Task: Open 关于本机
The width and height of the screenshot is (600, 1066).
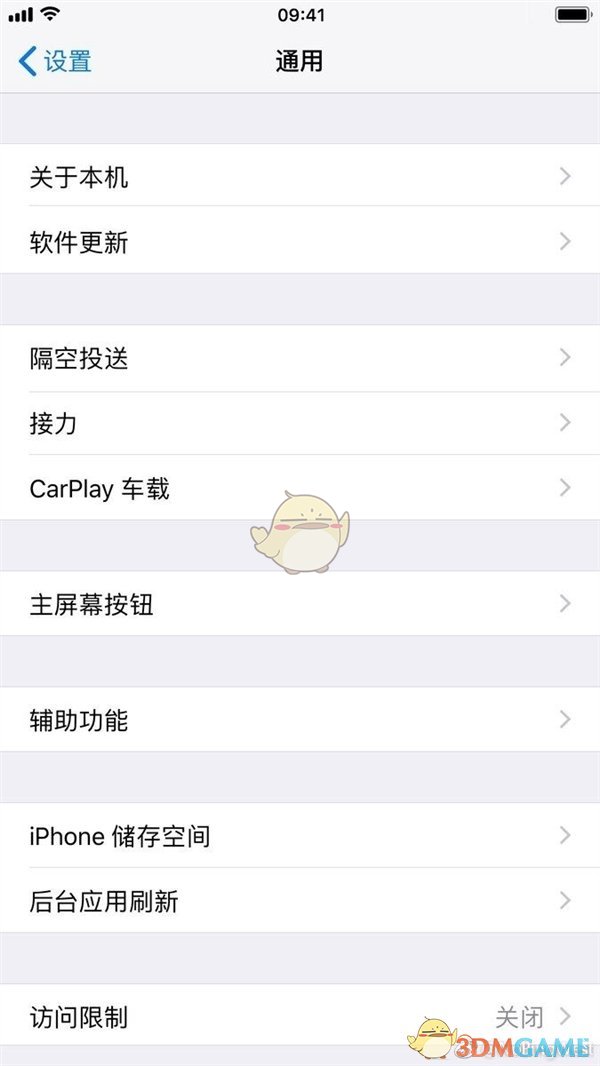Action: tap(300, 177)
